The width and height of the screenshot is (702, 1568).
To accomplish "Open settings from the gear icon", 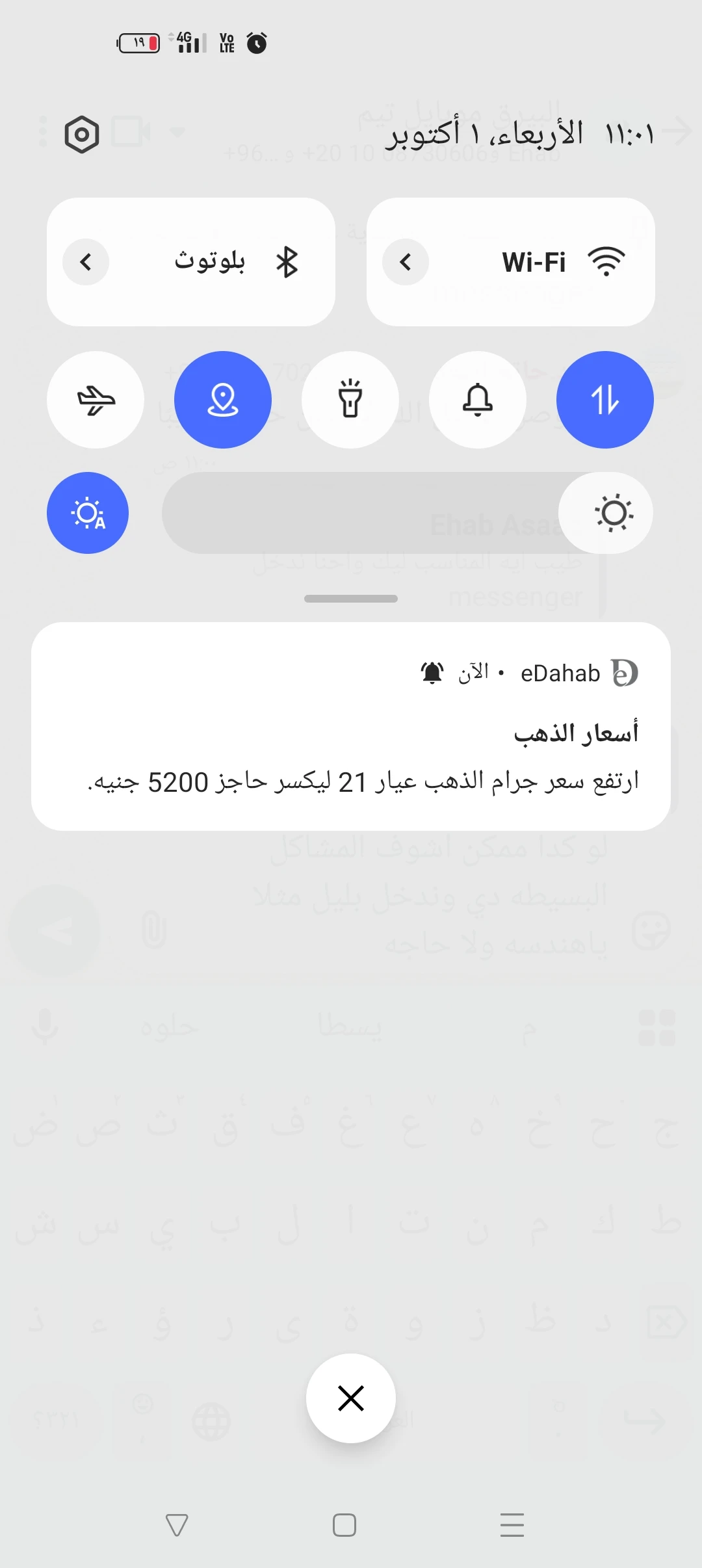I will click(x=82, y=135).
